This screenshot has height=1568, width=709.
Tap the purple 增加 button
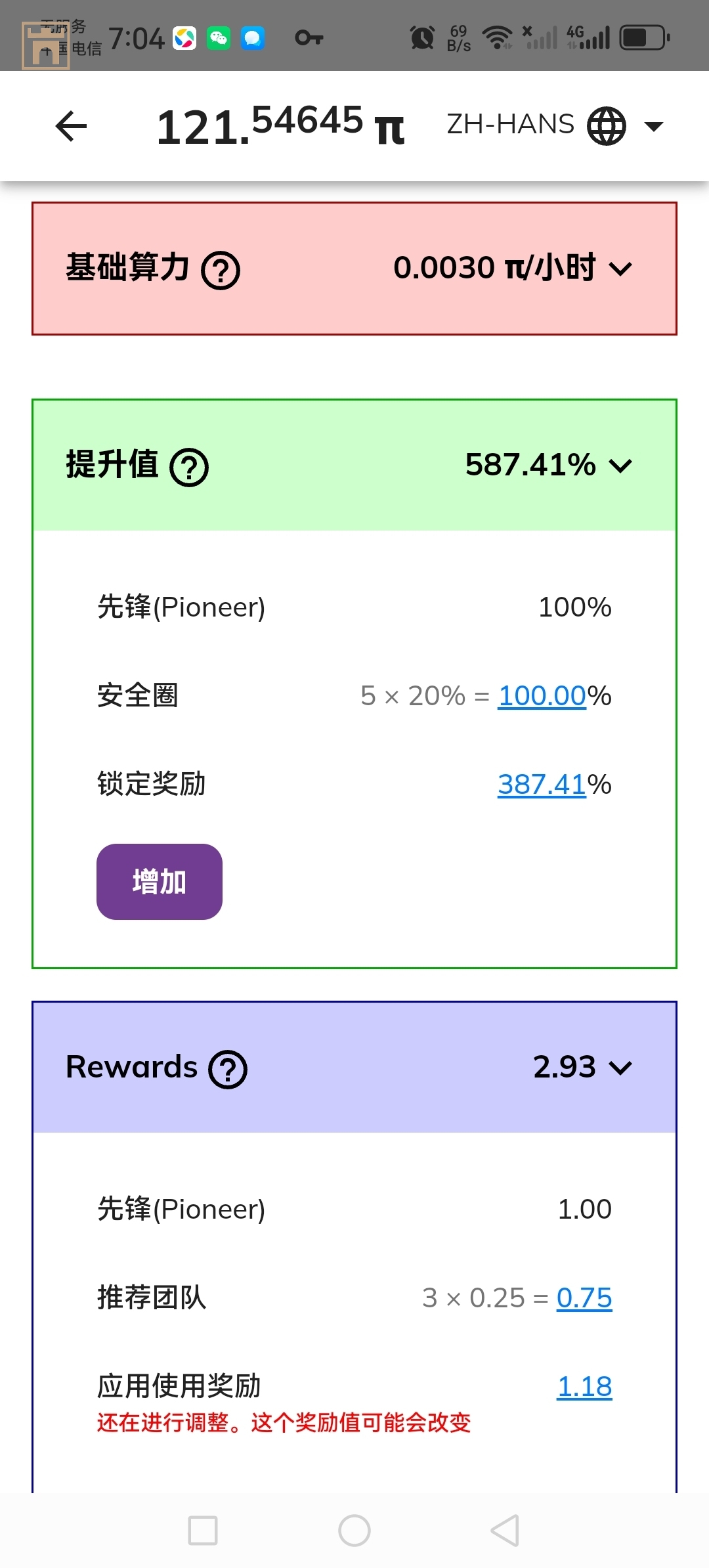coord(160,882)
